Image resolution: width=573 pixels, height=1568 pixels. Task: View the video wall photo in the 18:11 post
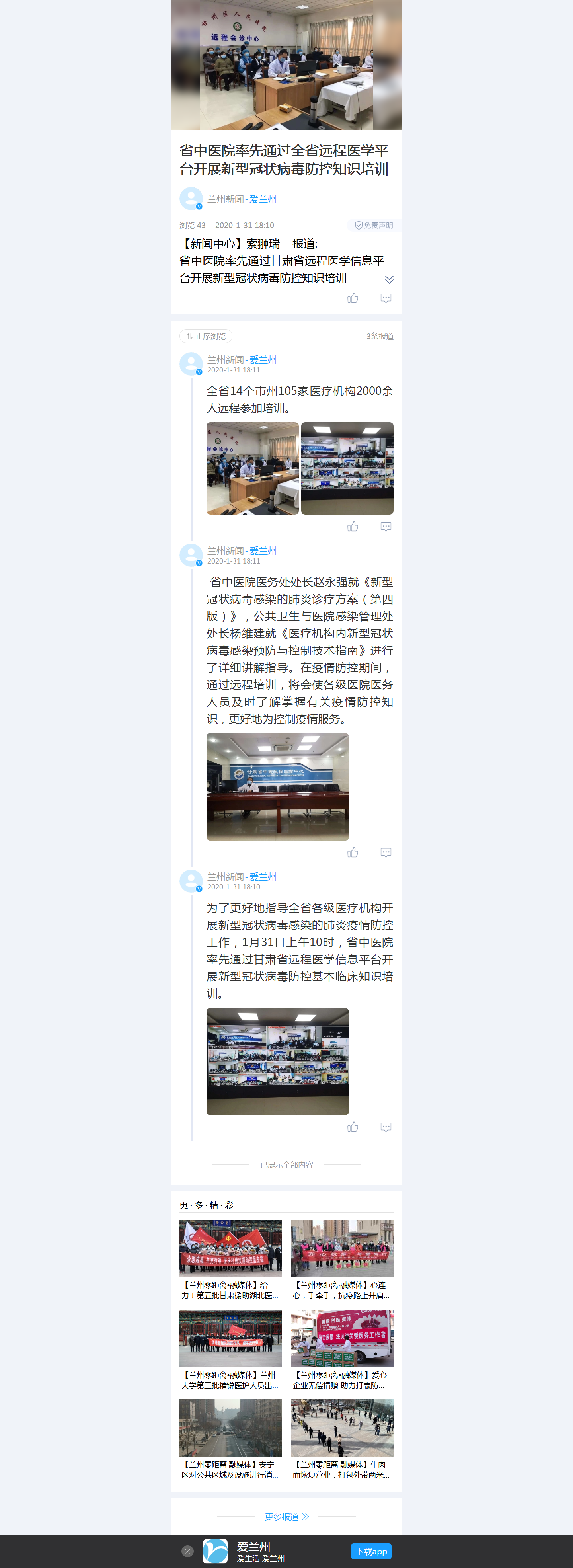point(347,468)
